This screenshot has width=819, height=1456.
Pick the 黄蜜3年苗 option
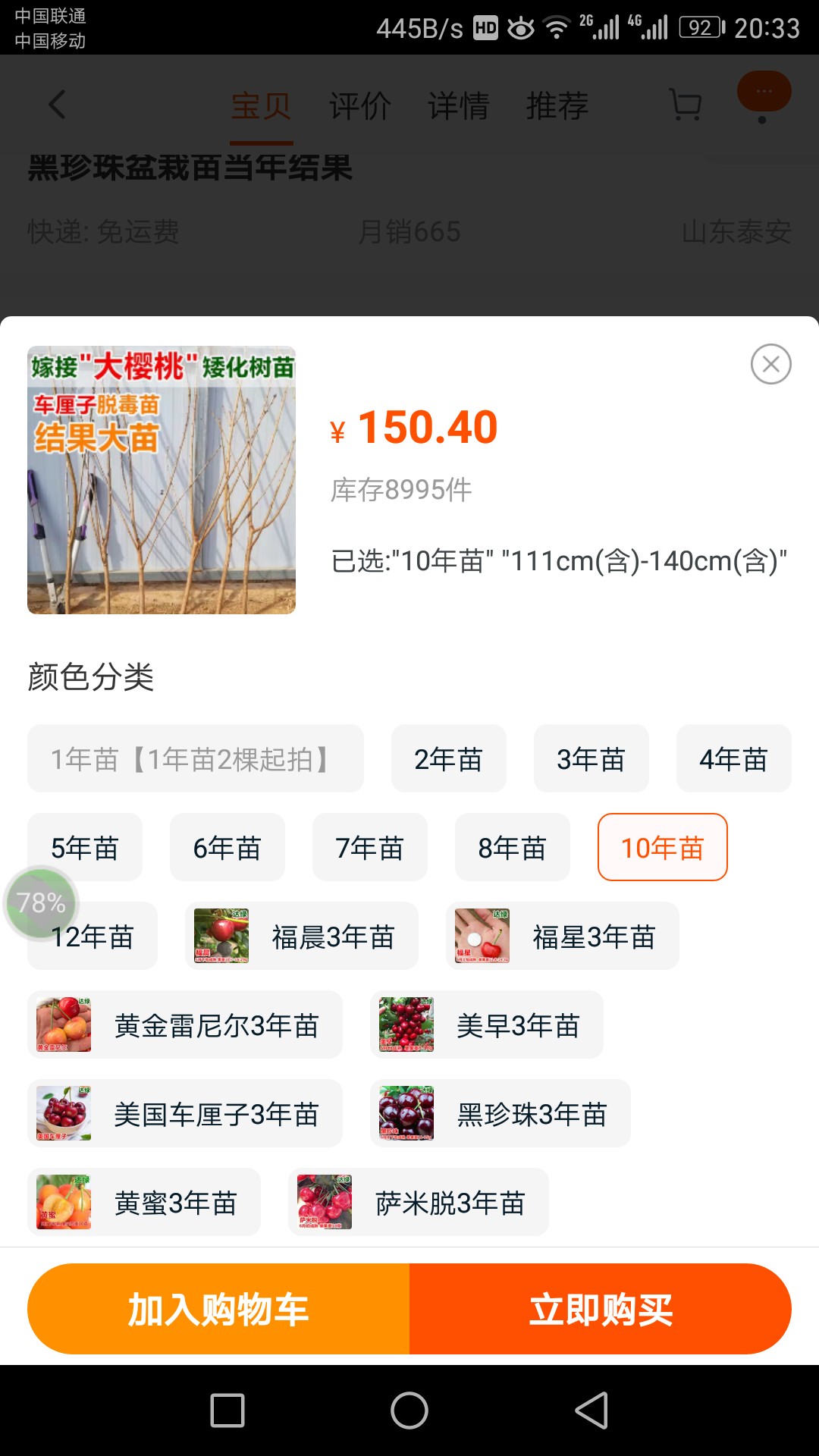tap(144, 1202)
